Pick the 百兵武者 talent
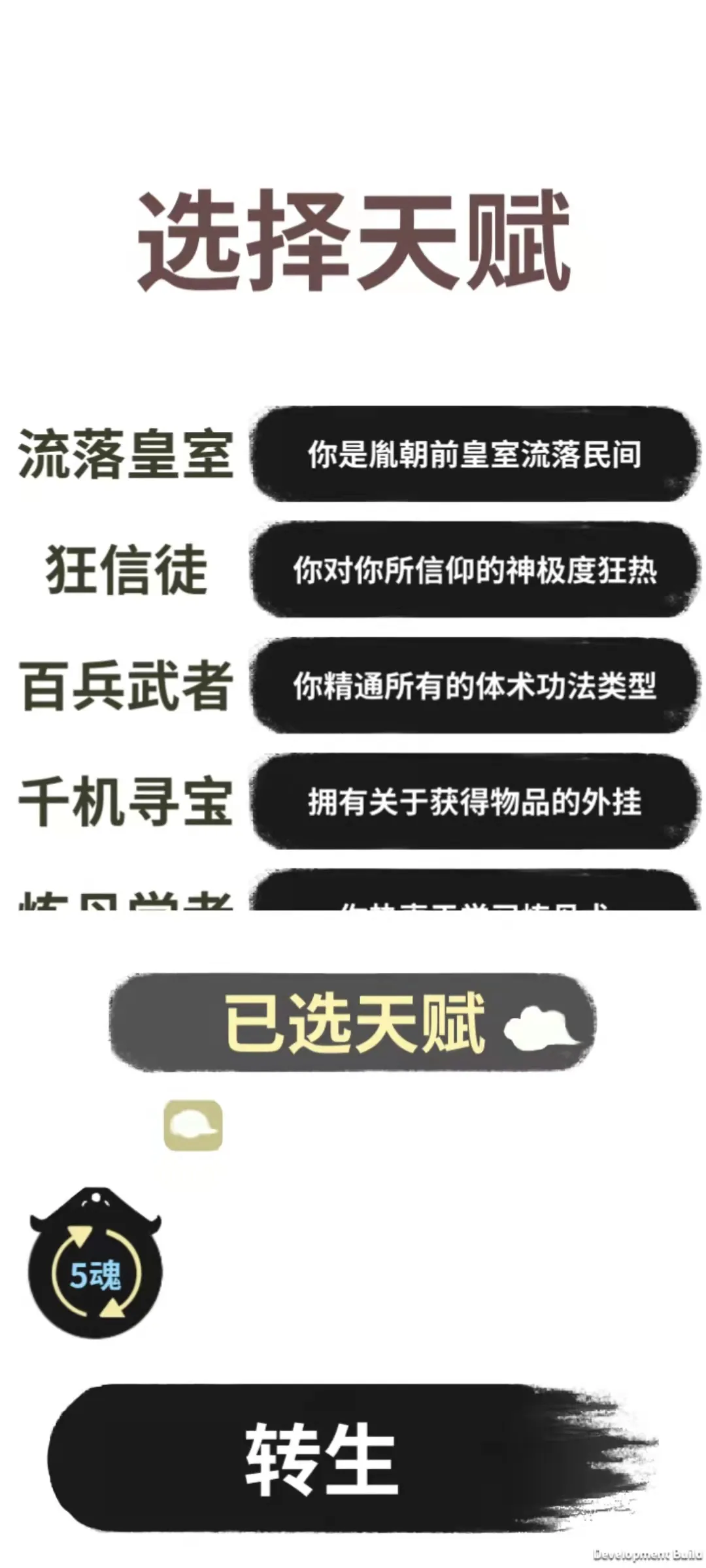The width and height of the screenshot is (706, 1568). tap(475, 685)
